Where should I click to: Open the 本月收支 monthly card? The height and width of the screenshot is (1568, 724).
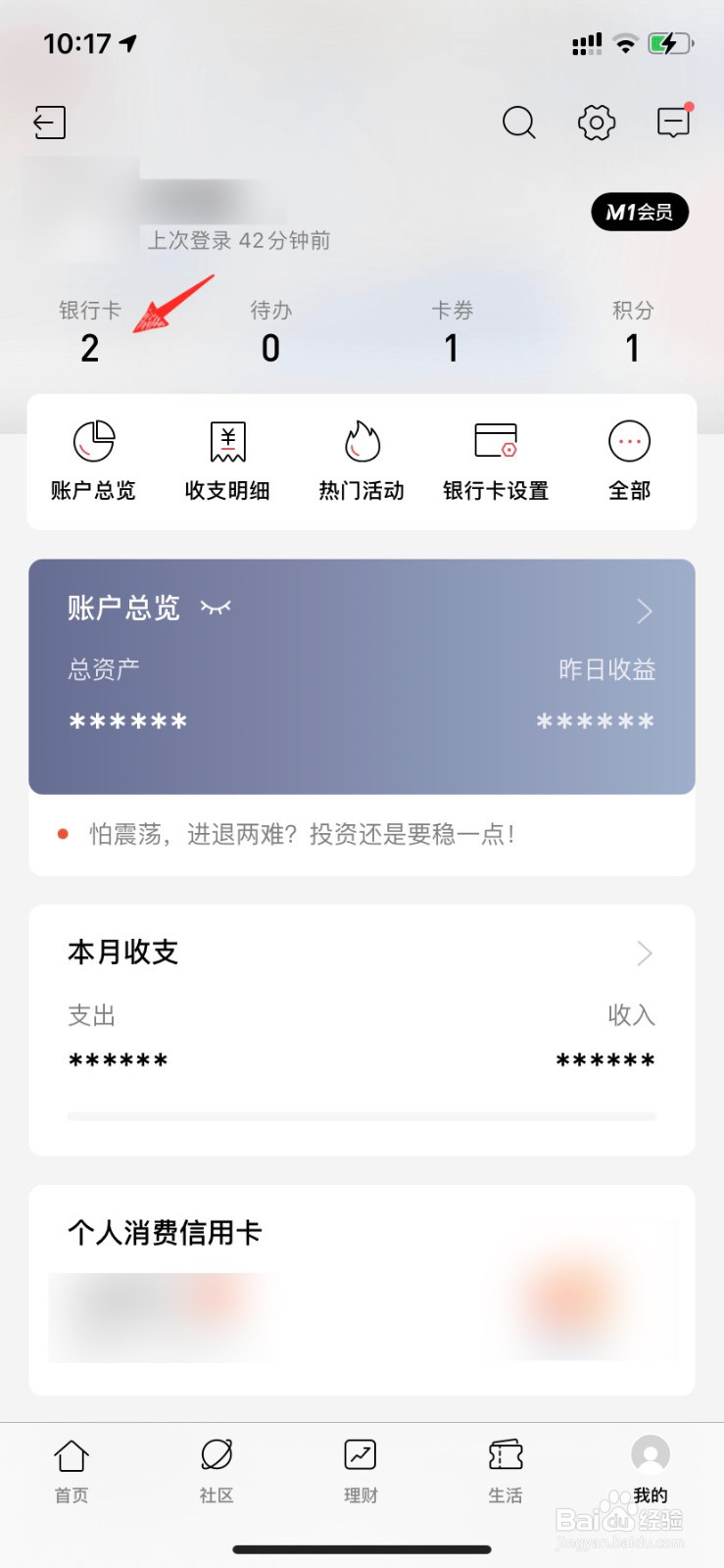click(362, 1030)
